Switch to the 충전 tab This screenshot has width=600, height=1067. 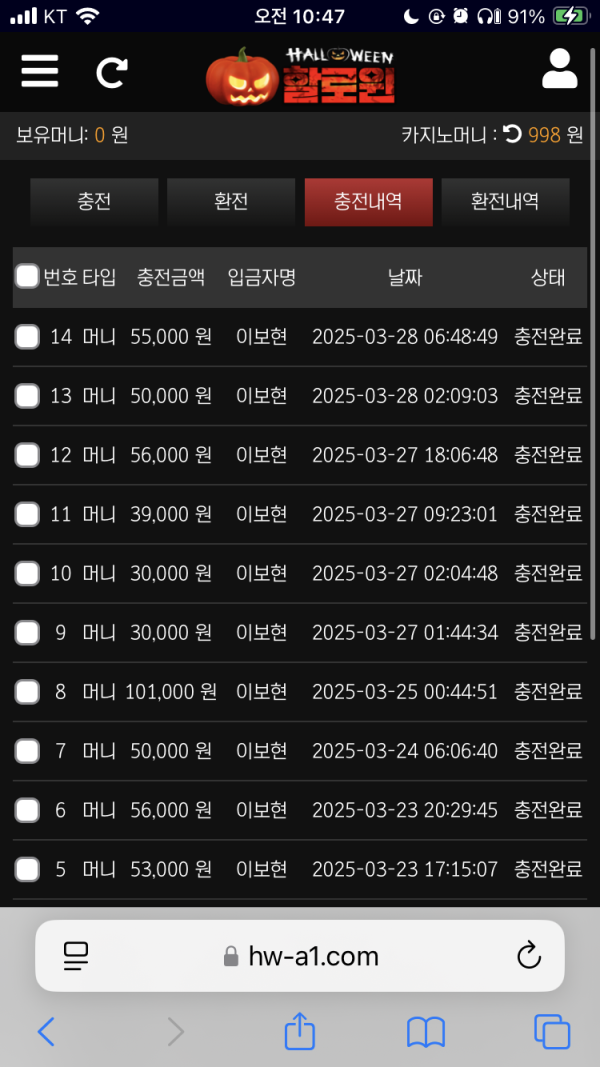click(95, 202)
